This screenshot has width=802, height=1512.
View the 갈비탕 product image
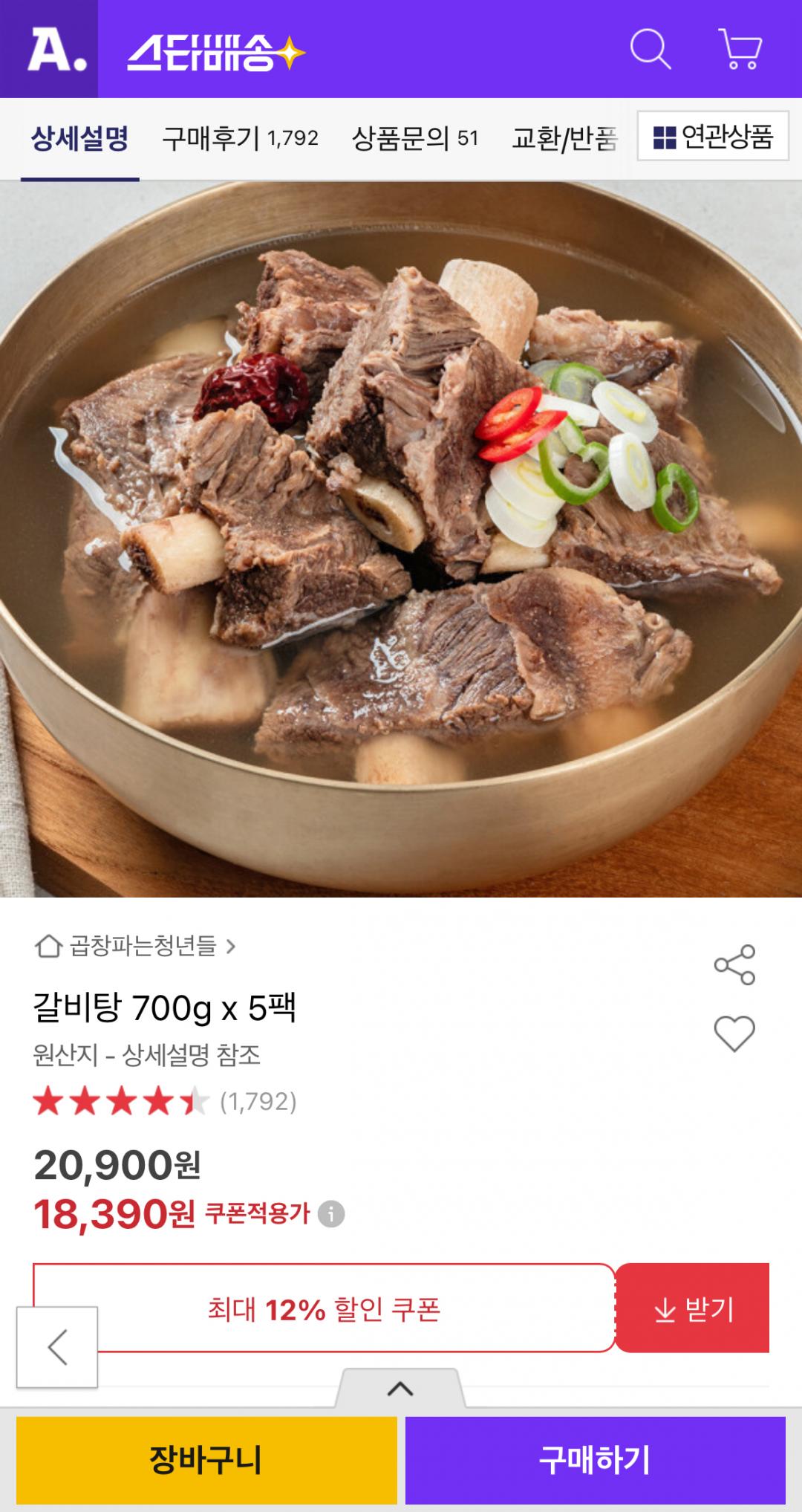(401, 539)
